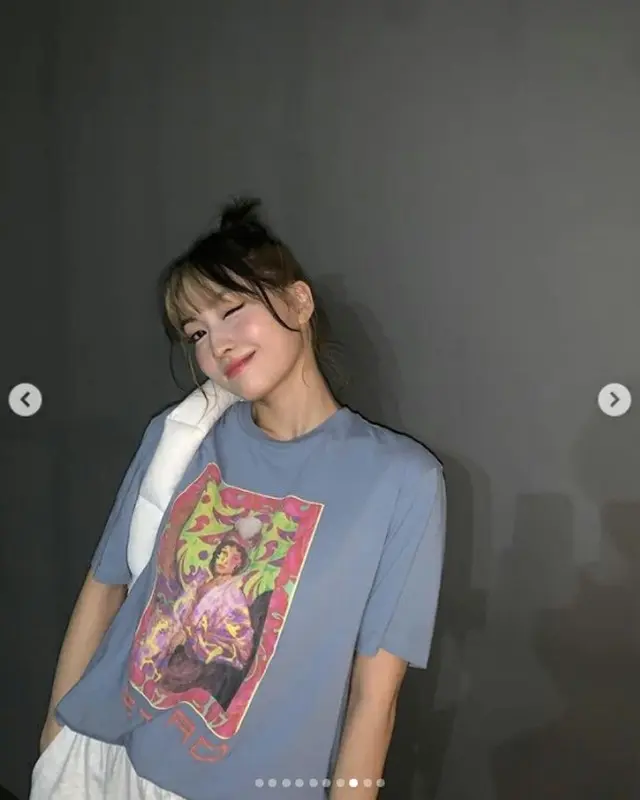This screenshot has width=640, height=800.
Task: Go to the previous photo in carousel
Action: [x=25, y=400]
